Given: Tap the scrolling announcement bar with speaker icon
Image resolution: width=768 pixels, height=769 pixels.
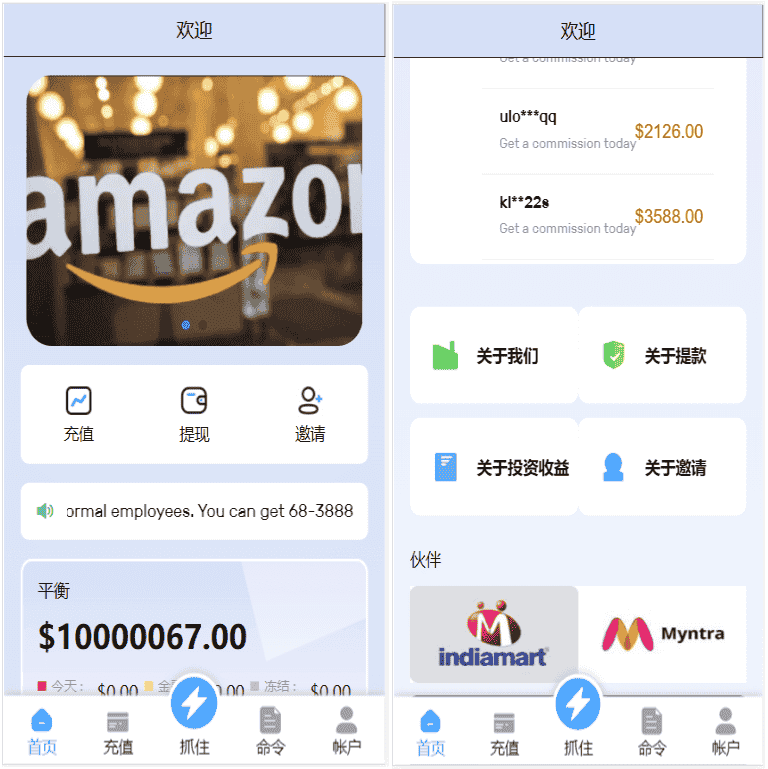Looking at the screenshot, I should pos(194,511).
